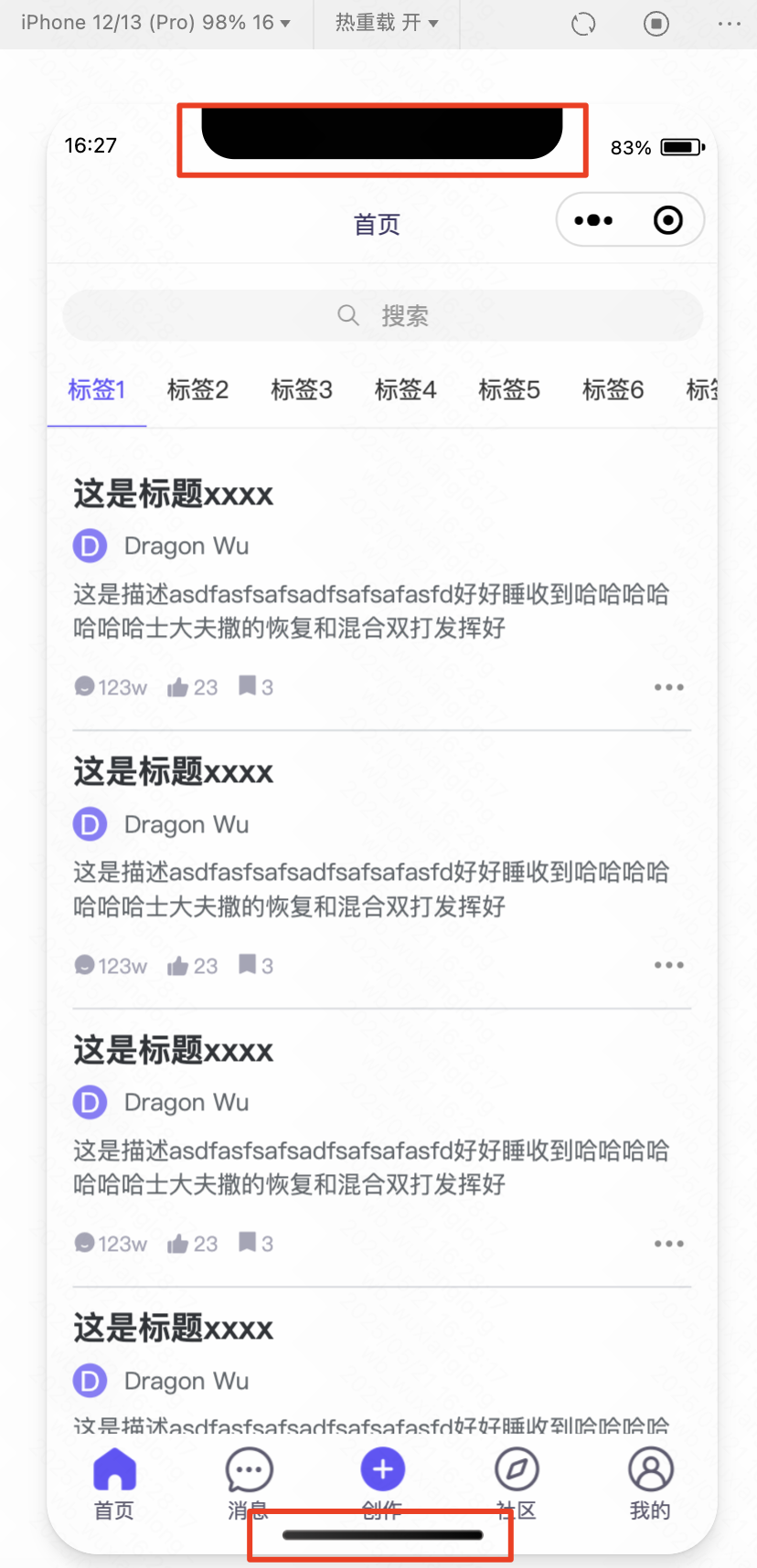Viewport: 757px width, 1568px height.
Task: Open the iPhone 12/13 (Pro) device dropdown
Action: click(155, 23)
